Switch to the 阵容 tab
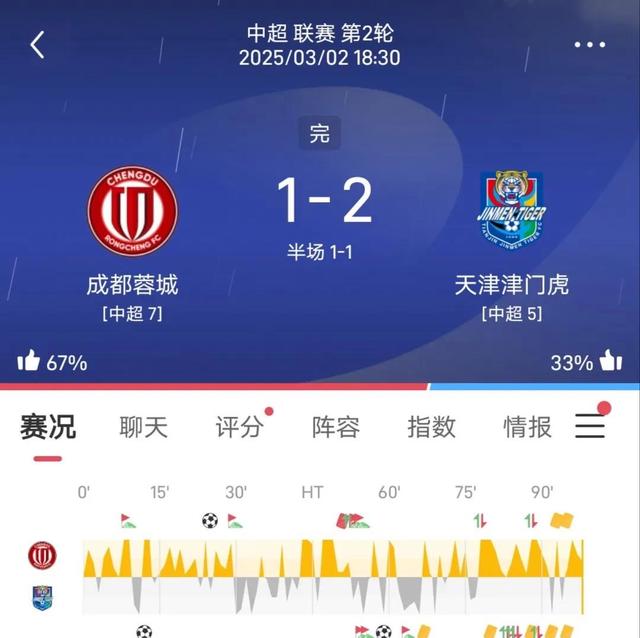The image size is (640, 638). (335, 428)
